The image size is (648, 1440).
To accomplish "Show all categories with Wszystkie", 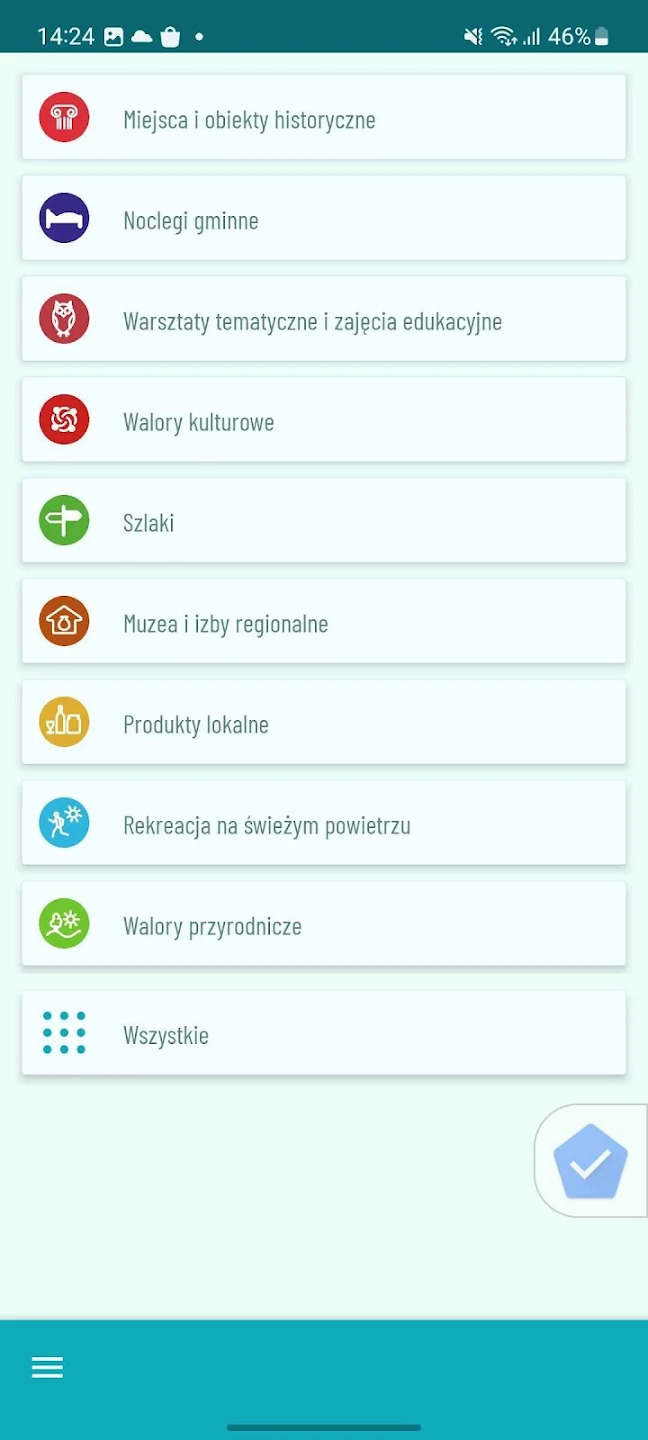I will coord(324,1033).
